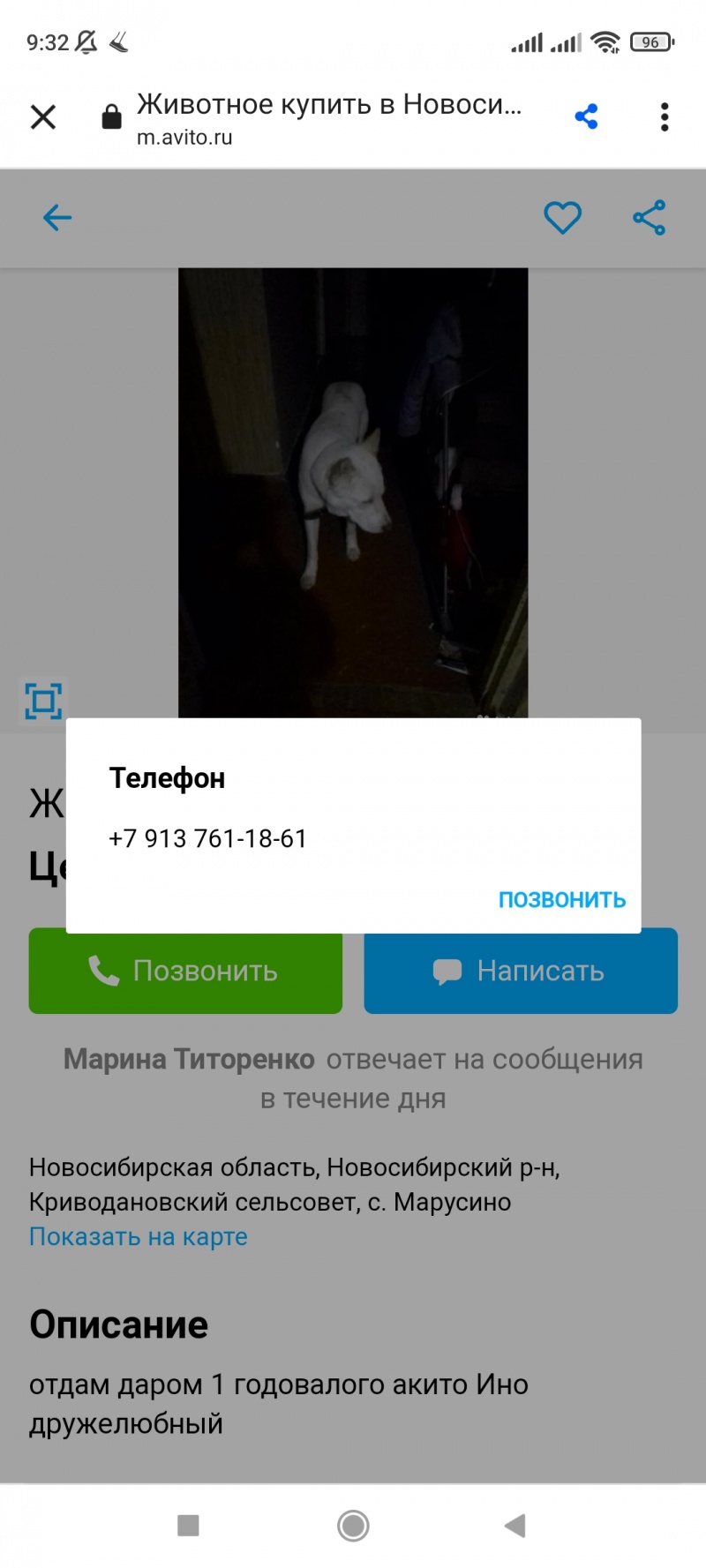Open the browser overflow menu
Viewport: 706px width, 1568px height.
click(x=665, y=116)
